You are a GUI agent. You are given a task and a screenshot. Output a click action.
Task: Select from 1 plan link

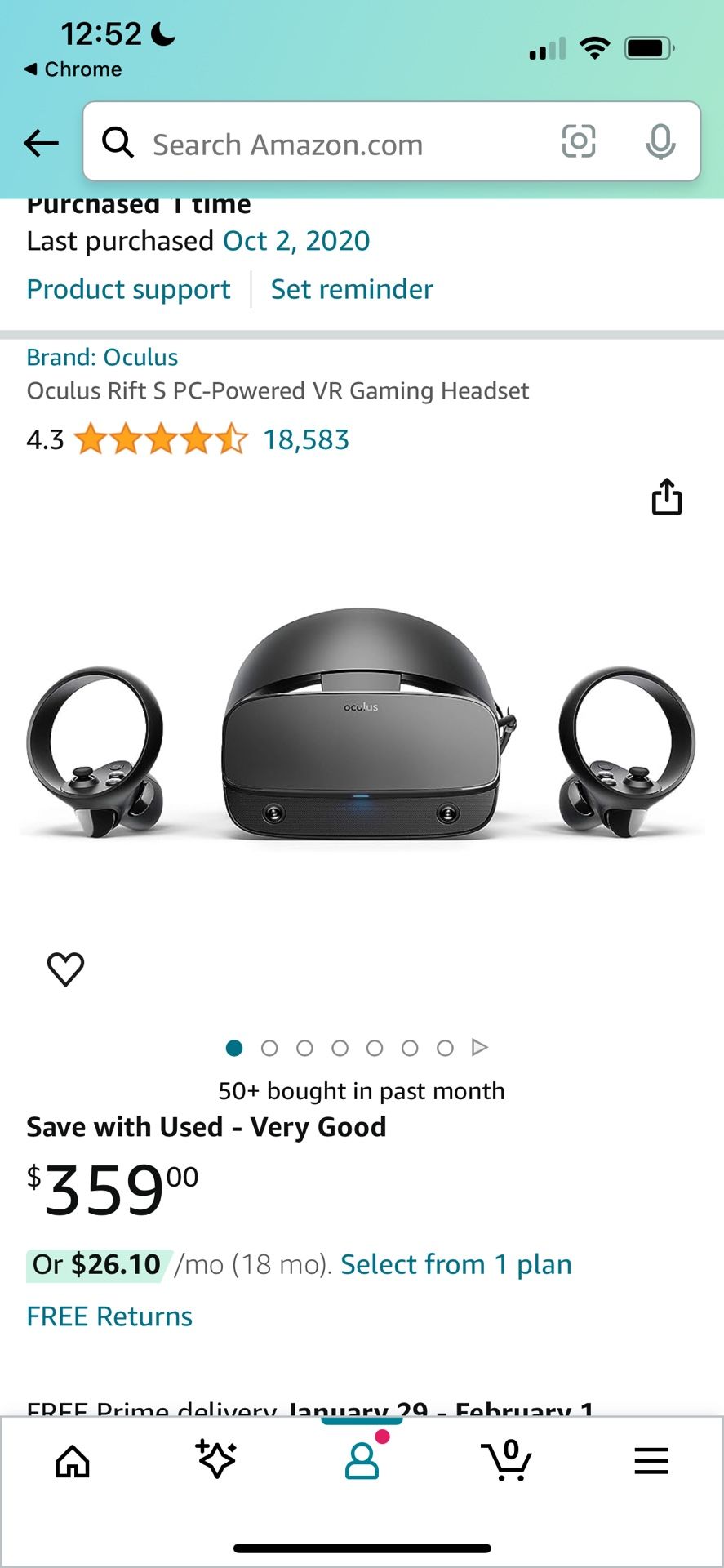click(456, 1264)
